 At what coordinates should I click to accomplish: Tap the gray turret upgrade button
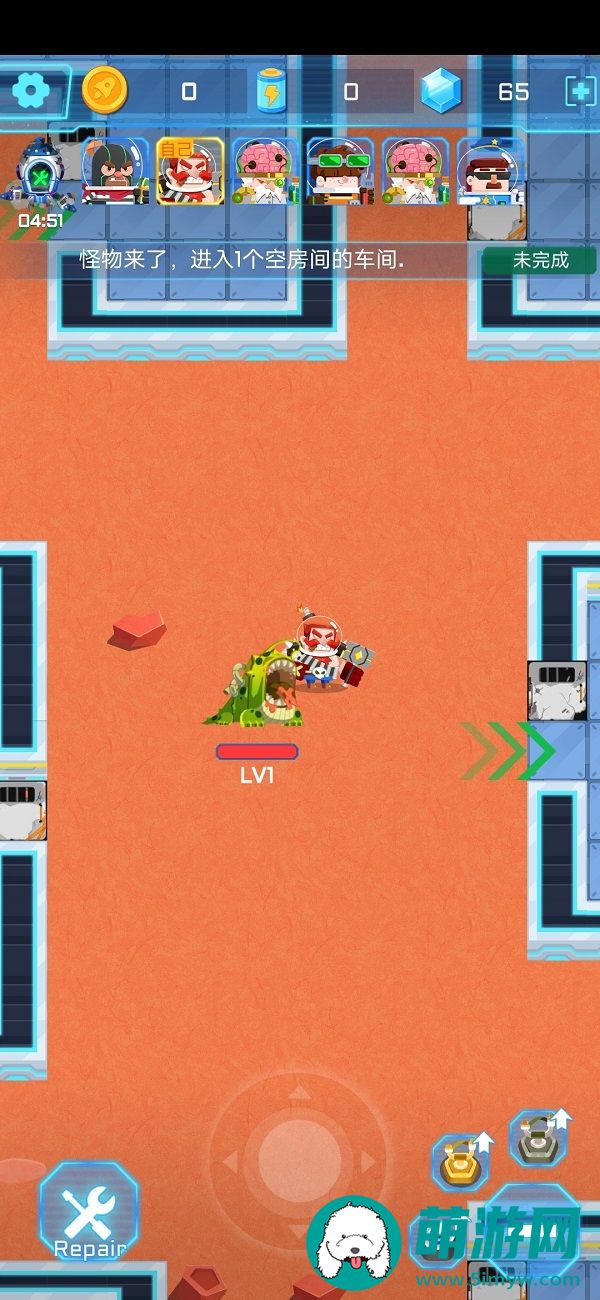click(x=538, y=1137)
